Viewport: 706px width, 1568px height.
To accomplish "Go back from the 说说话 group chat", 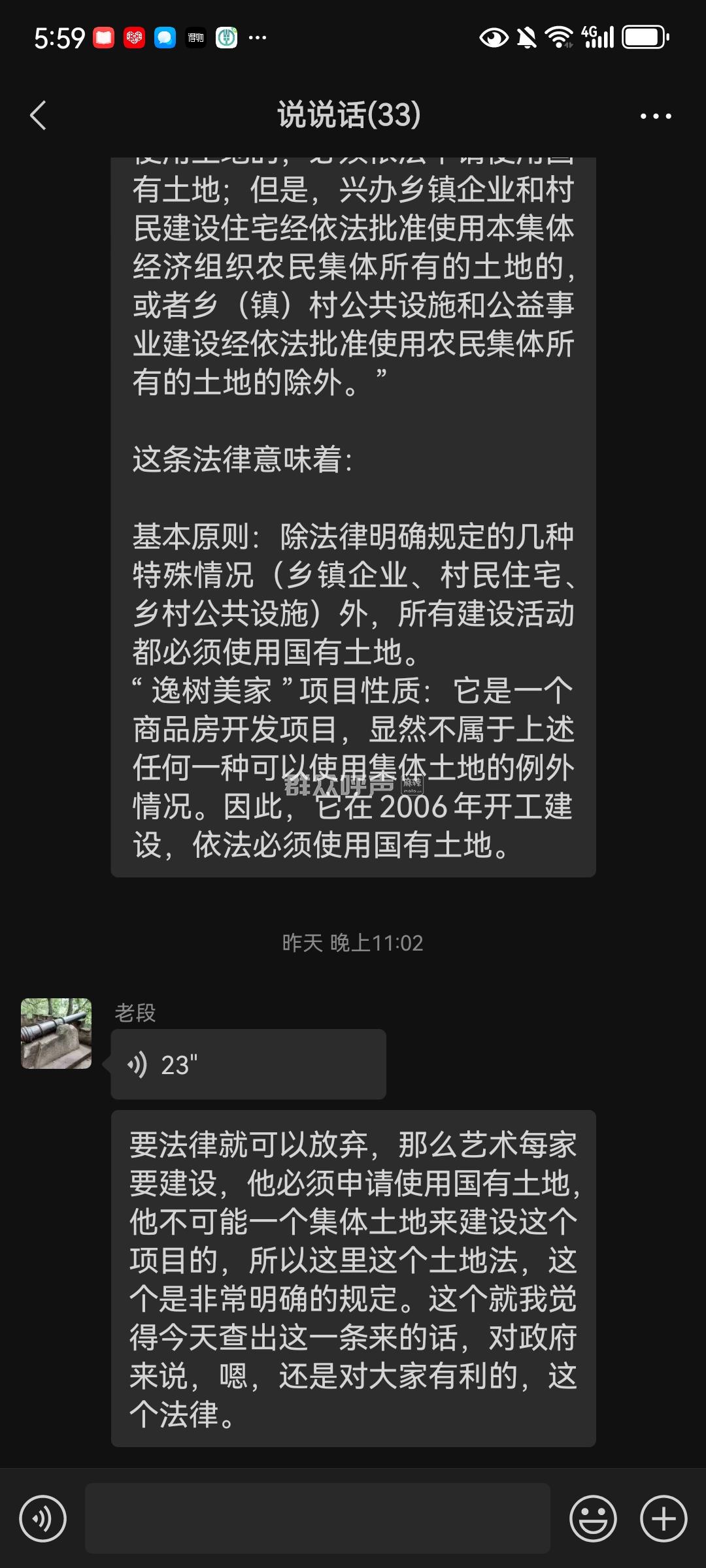I will coord(39,116).
